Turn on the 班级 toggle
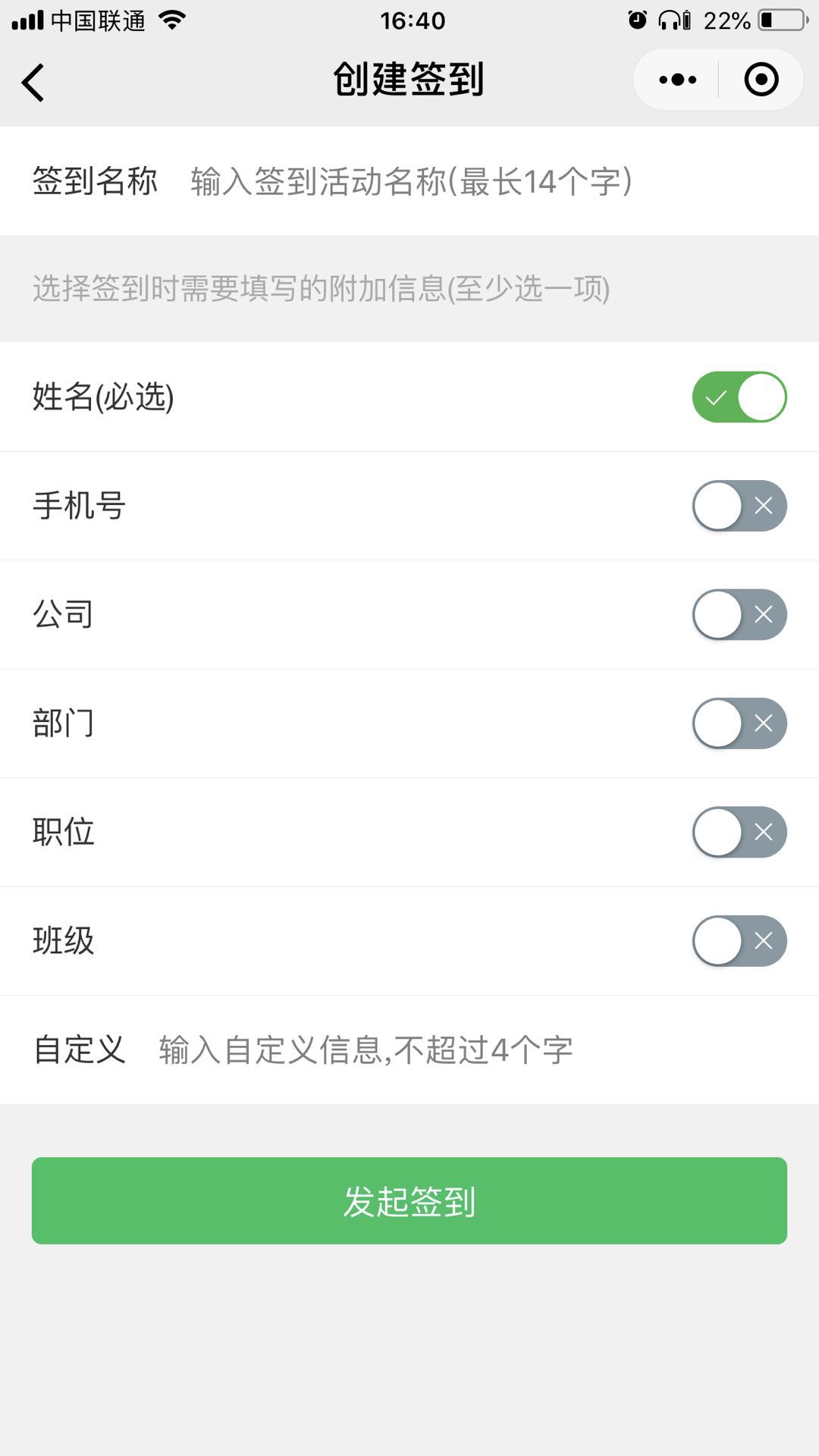Viewport: 819px width, 1456px height. coord(739,941)
